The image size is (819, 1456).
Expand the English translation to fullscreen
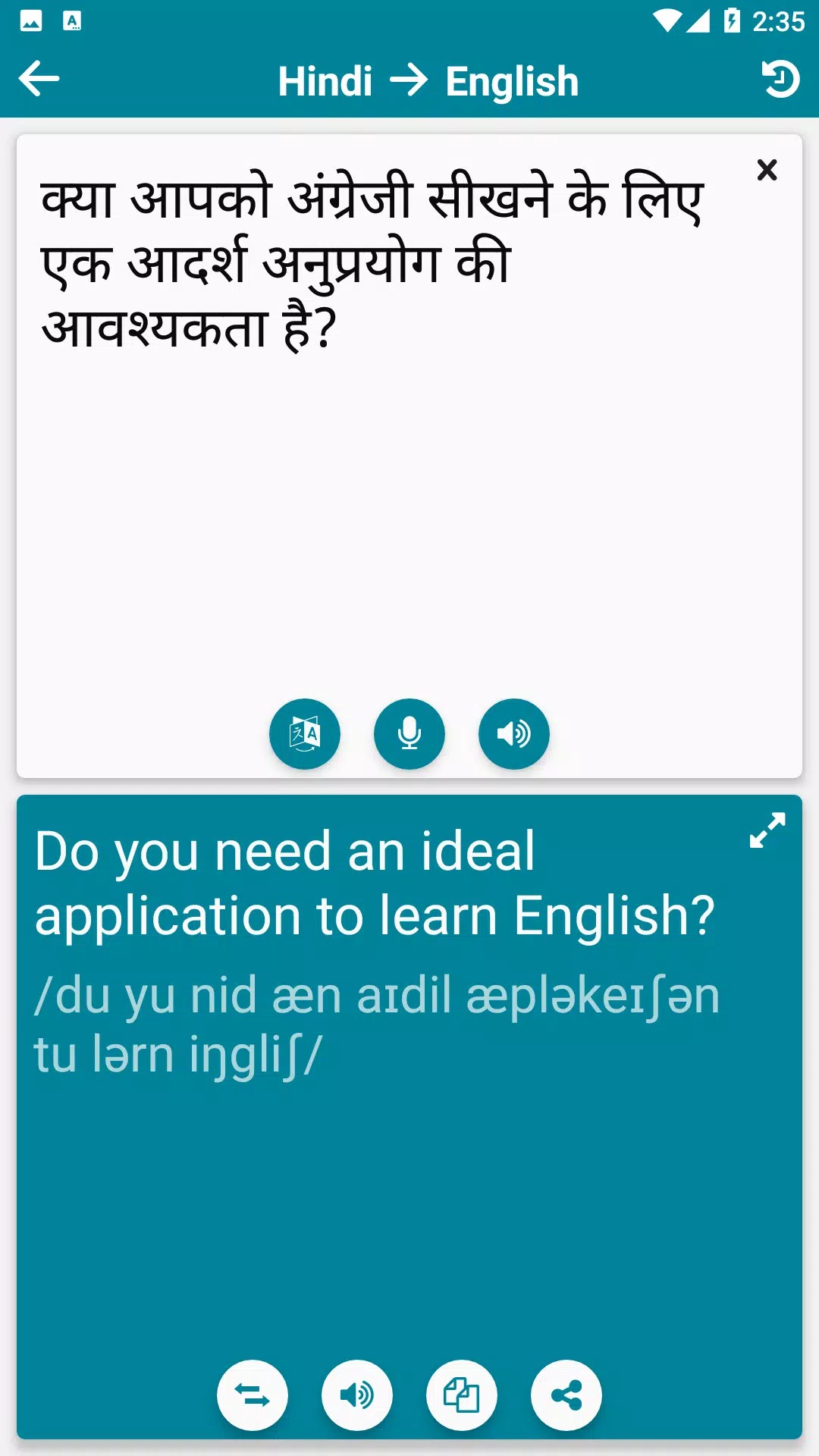coord(767,830)
